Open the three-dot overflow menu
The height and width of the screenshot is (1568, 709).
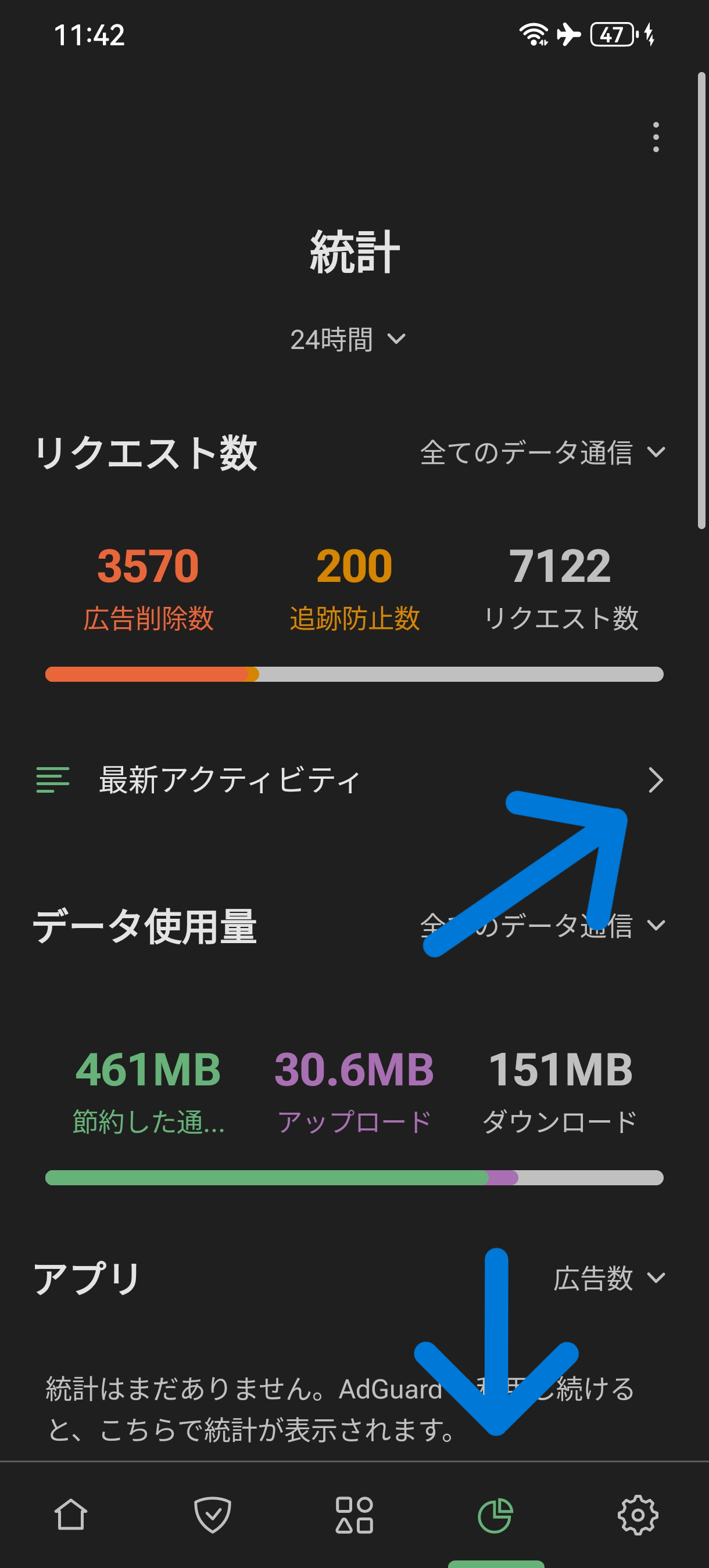point(656,137)
